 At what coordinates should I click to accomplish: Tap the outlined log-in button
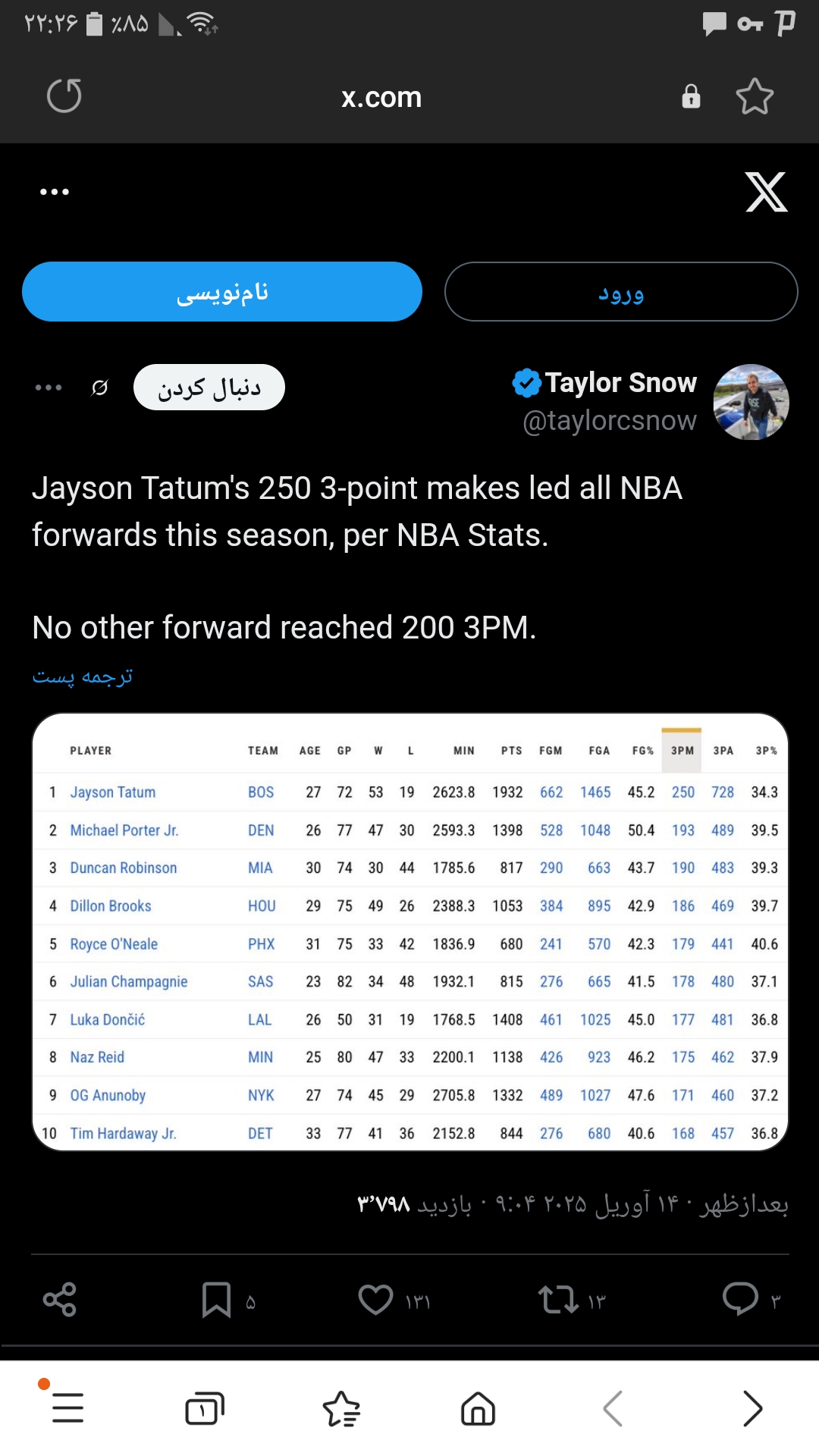tap(620, 292)
